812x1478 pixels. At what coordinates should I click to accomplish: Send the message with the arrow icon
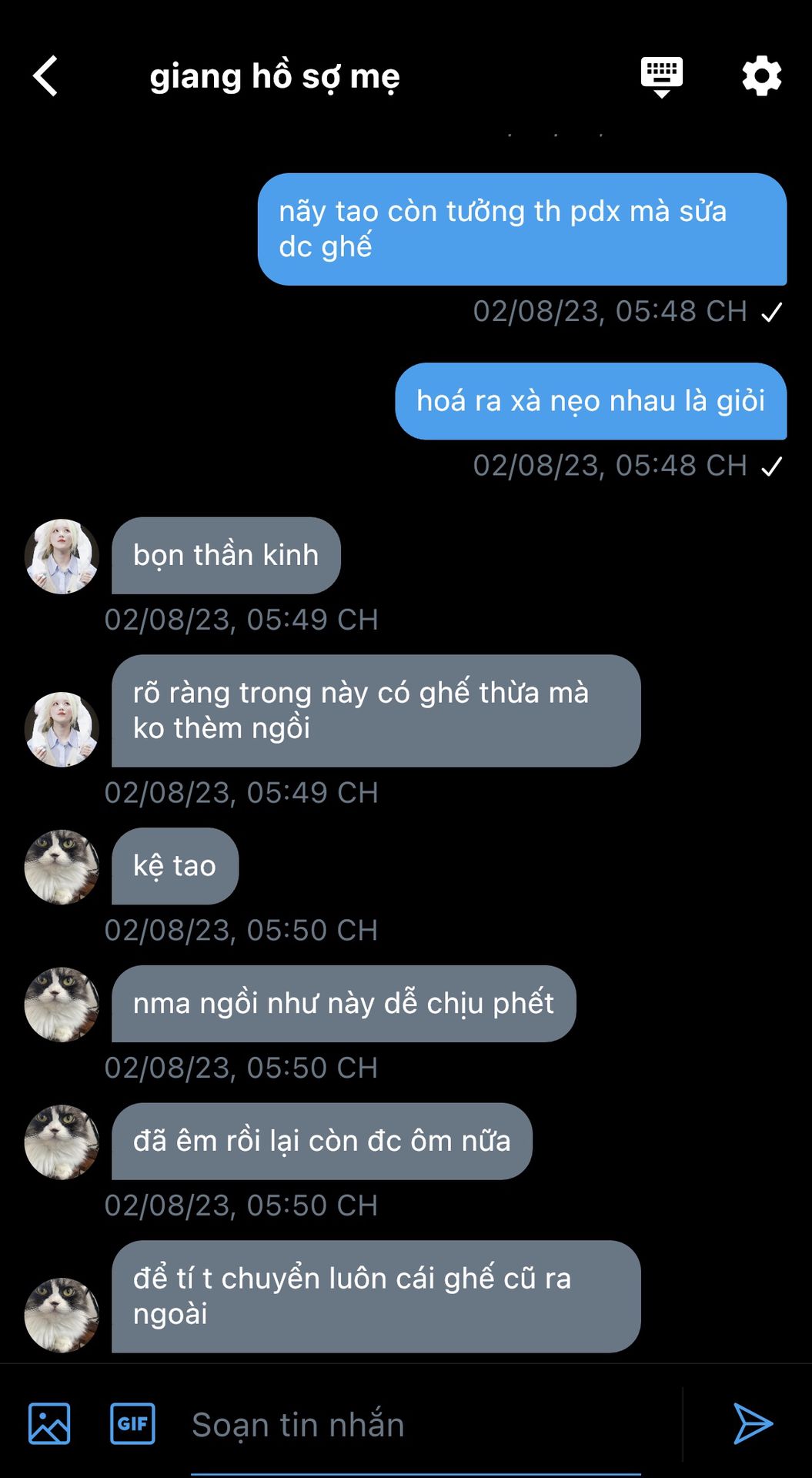(752, 1423)
